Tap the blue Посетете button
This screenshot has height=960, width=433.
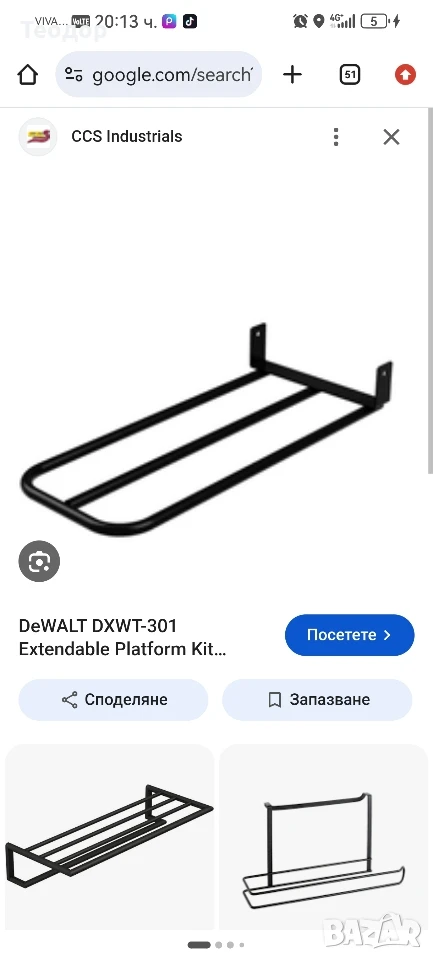point(350,635)
